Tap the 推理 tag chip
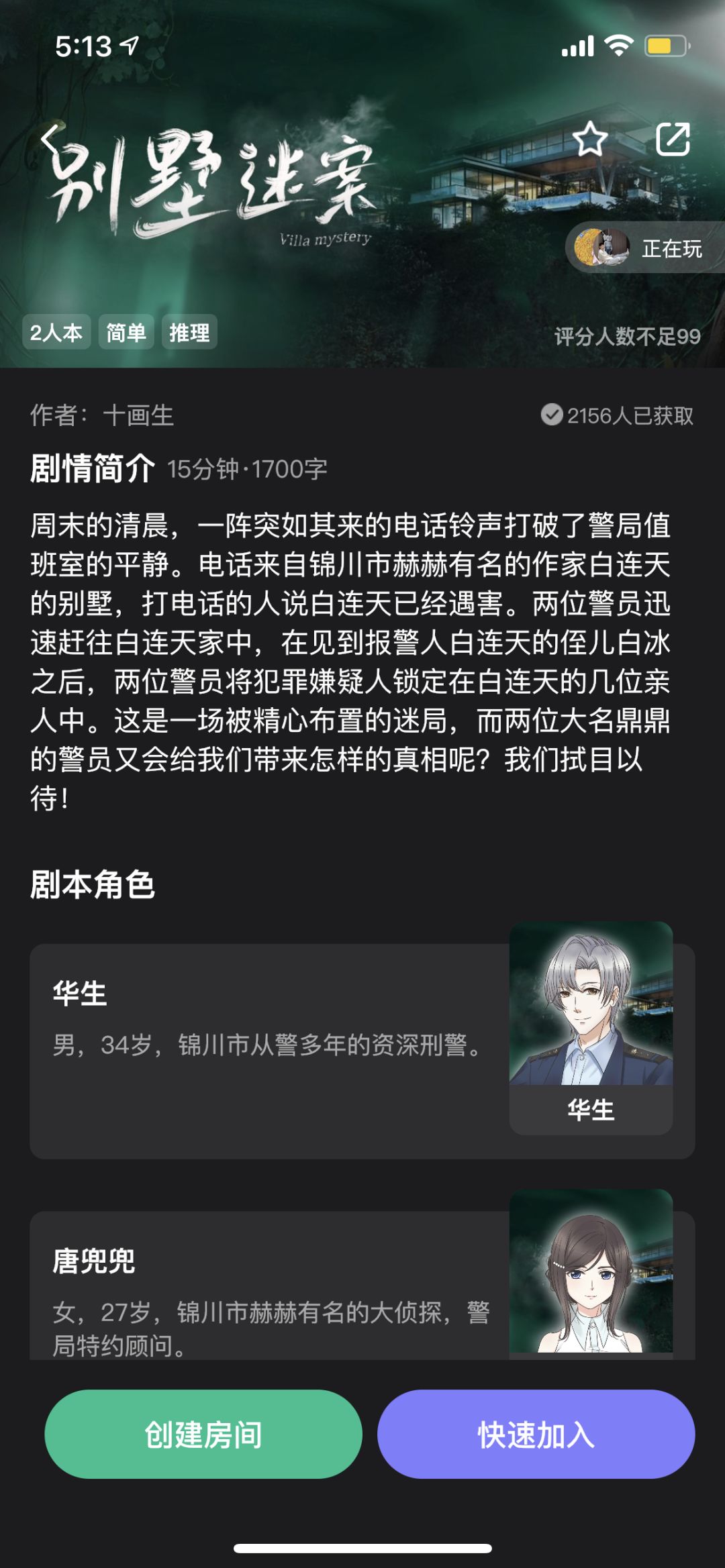The height and width of the screenshot is (1568, 725). [189, 332]
